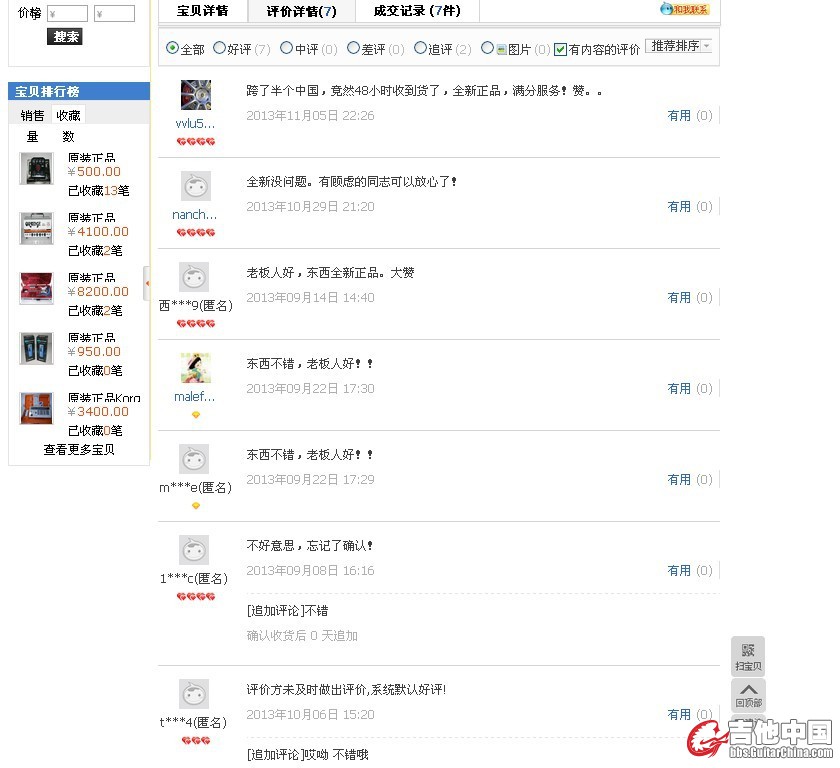Show only reviews with 图片
This screenshot has width=840, height=768.
coord(488,48)
